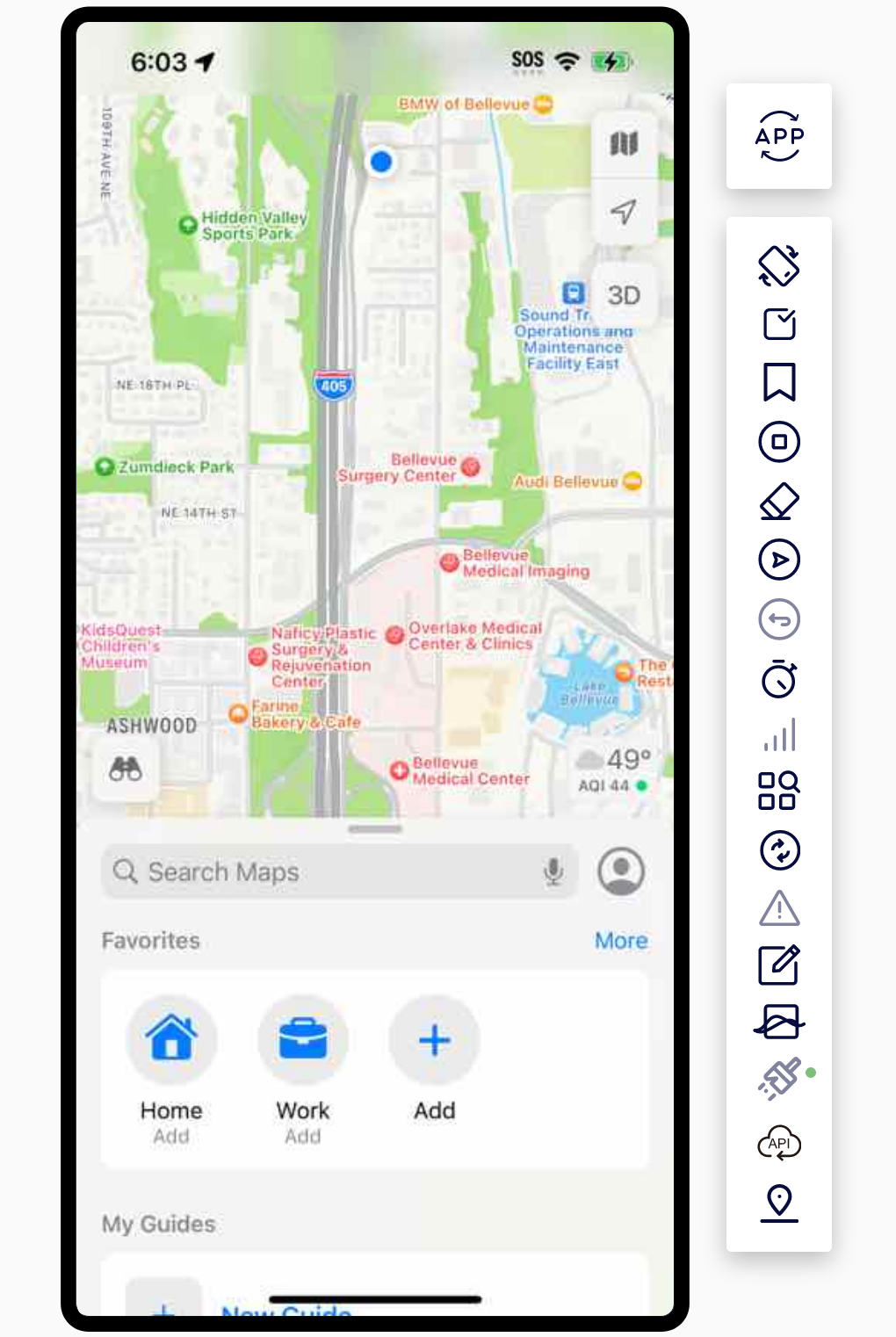Add a Home address favorite
The image size is (896, 1337).
coord(171,1041)
